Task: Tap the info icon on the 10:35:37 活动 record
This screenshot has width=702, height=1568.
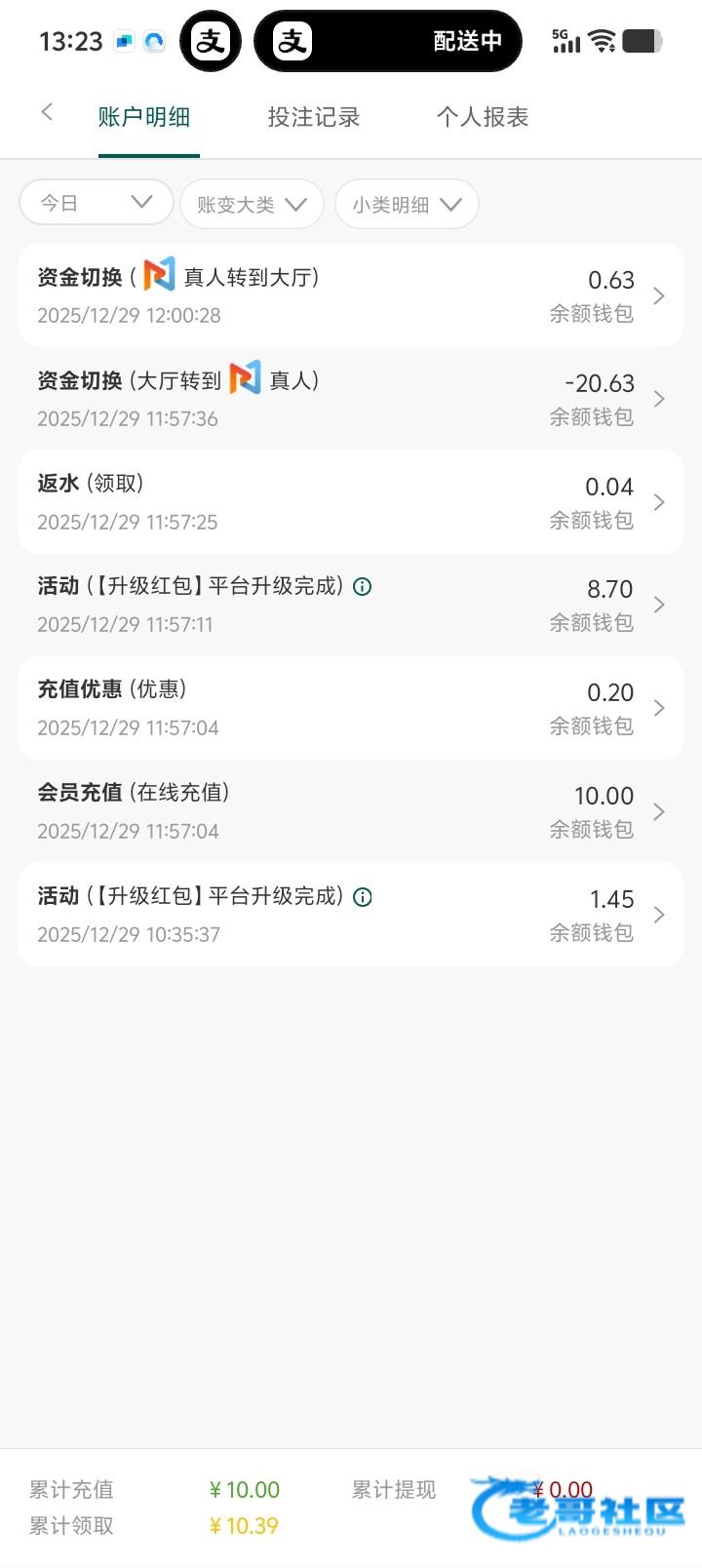Action: [x=363, y=897]
